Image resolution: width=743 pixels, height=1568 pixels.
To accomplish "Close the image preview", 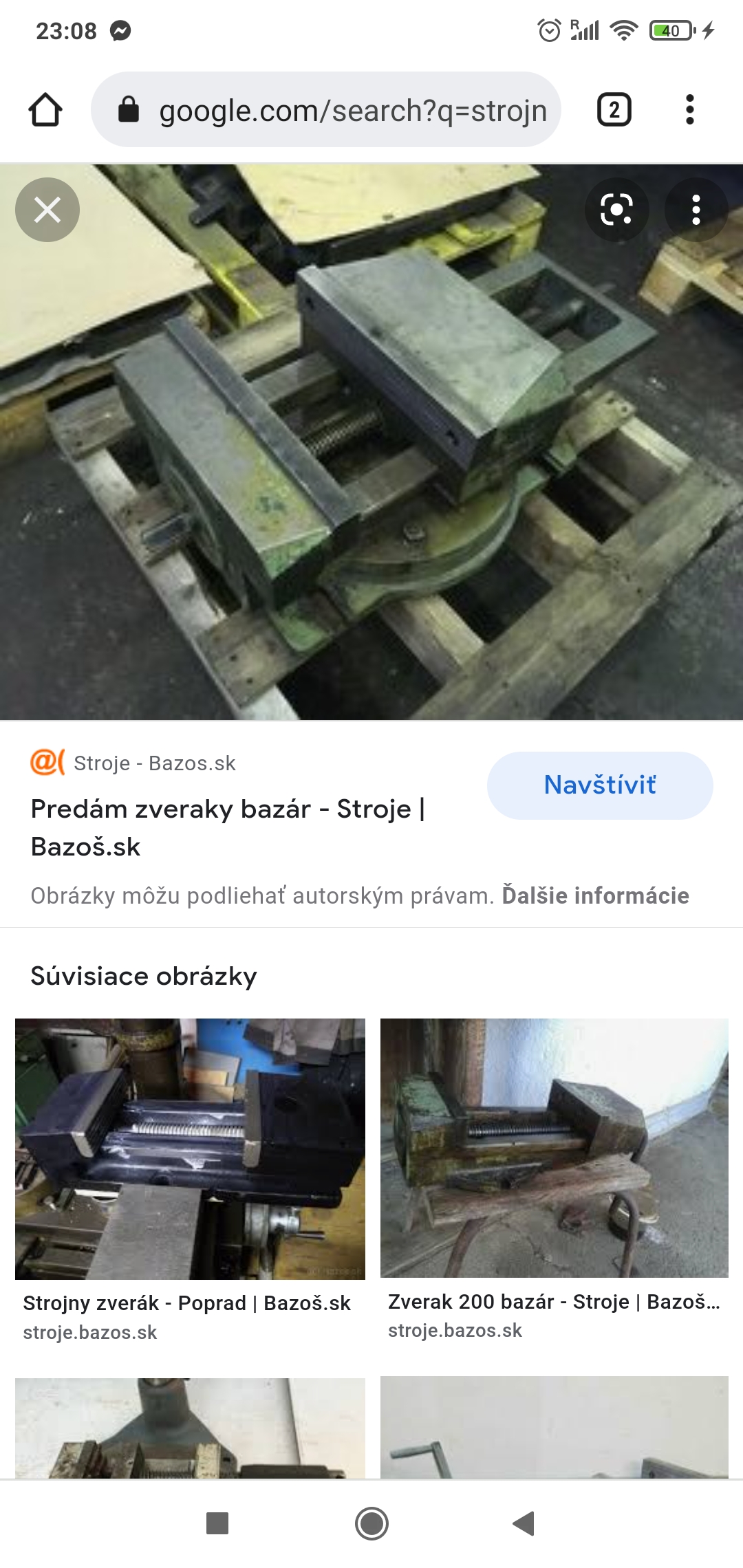I will (x=47, y=210).
